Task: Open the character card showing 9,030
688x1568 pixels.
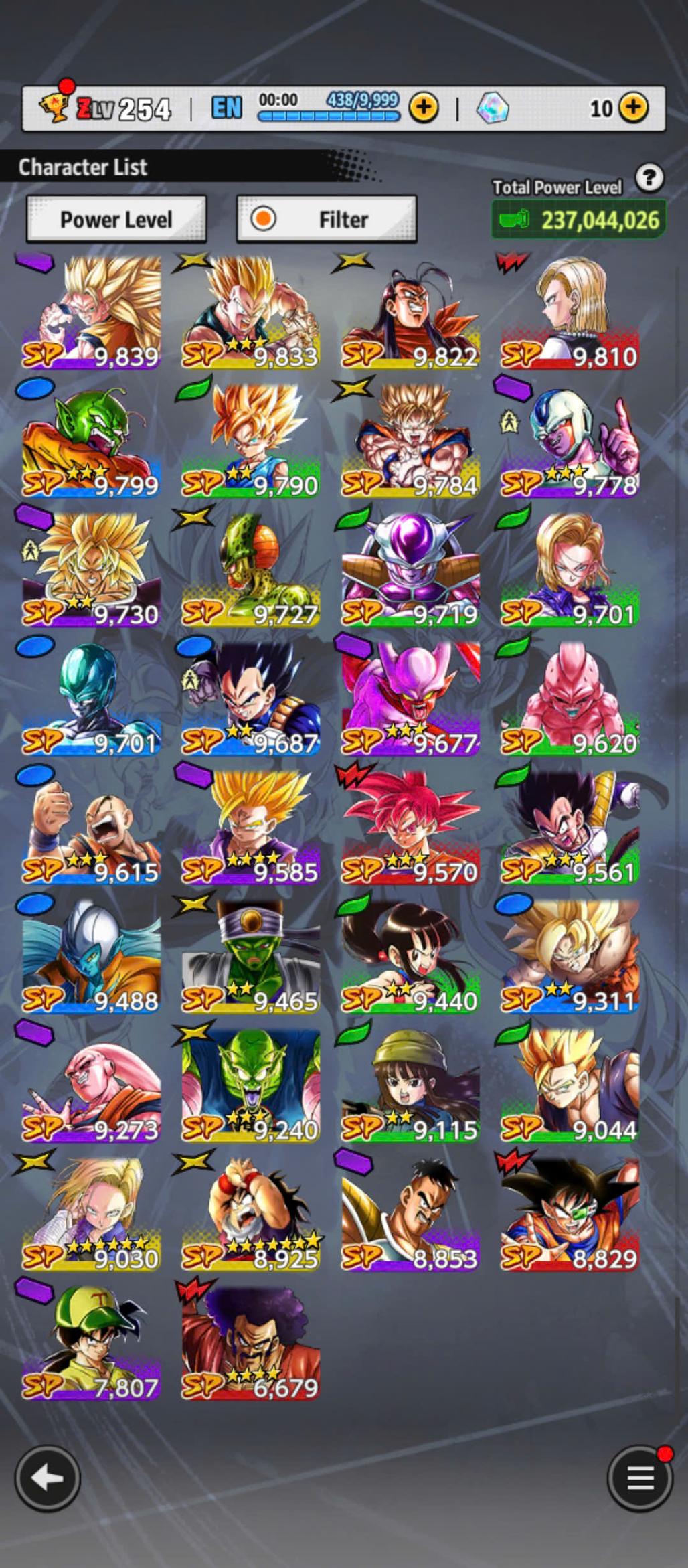Action: 92,1213
